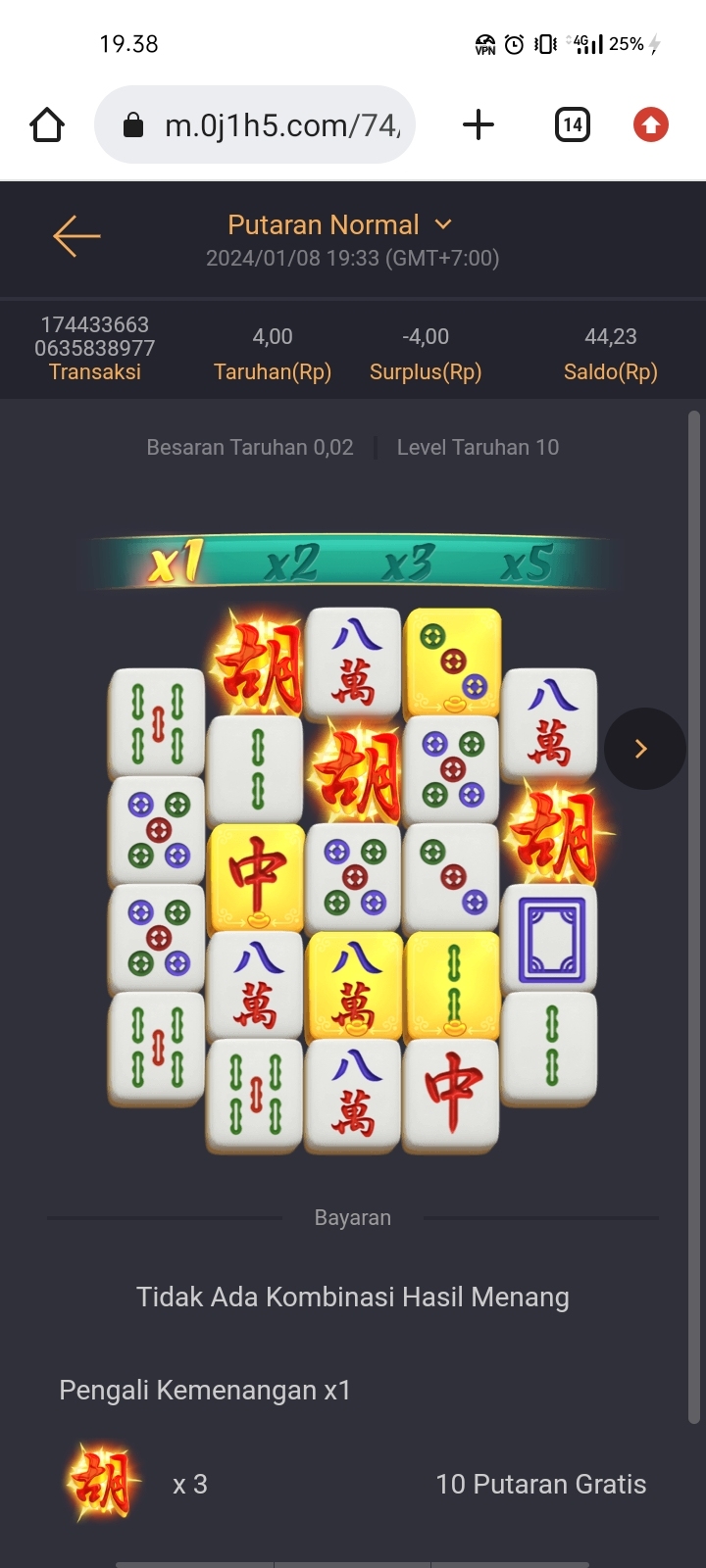View the 14 open tabs
The image size is (706, 1568).
[573, 125]
